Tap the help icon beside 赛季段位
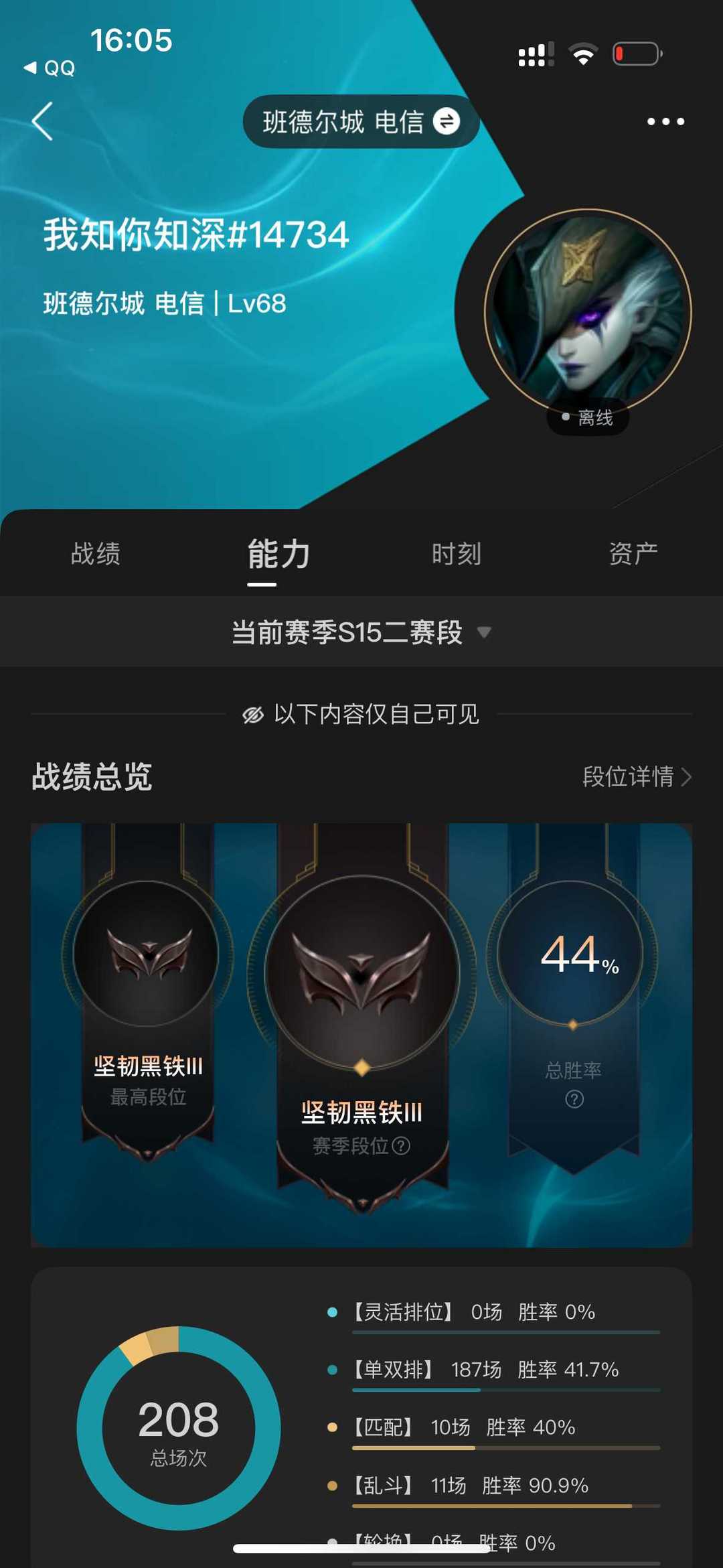The width and height of the screenshot is (723, 1568). (401, 1146)
